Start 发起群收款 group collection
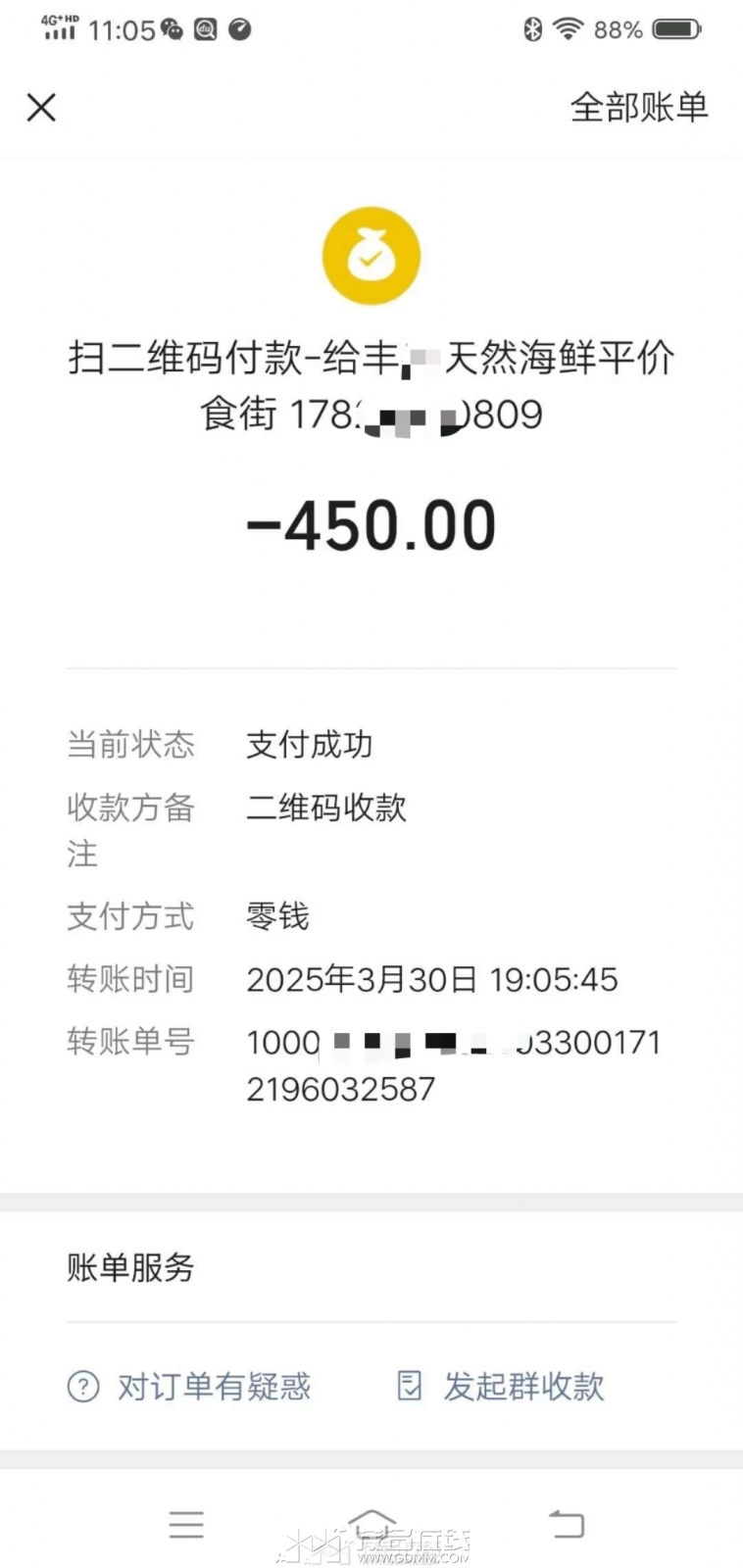This screenshot has width=743, height=1568. [x=502, y=1386]
